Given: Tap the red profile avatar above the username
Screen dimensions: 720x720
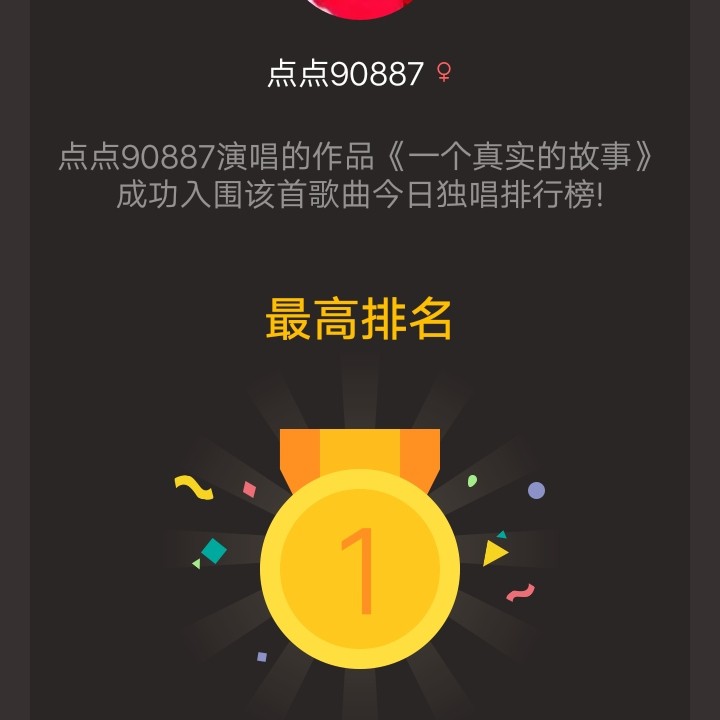Looking at the screenshot, I should [x=360, y=8].
